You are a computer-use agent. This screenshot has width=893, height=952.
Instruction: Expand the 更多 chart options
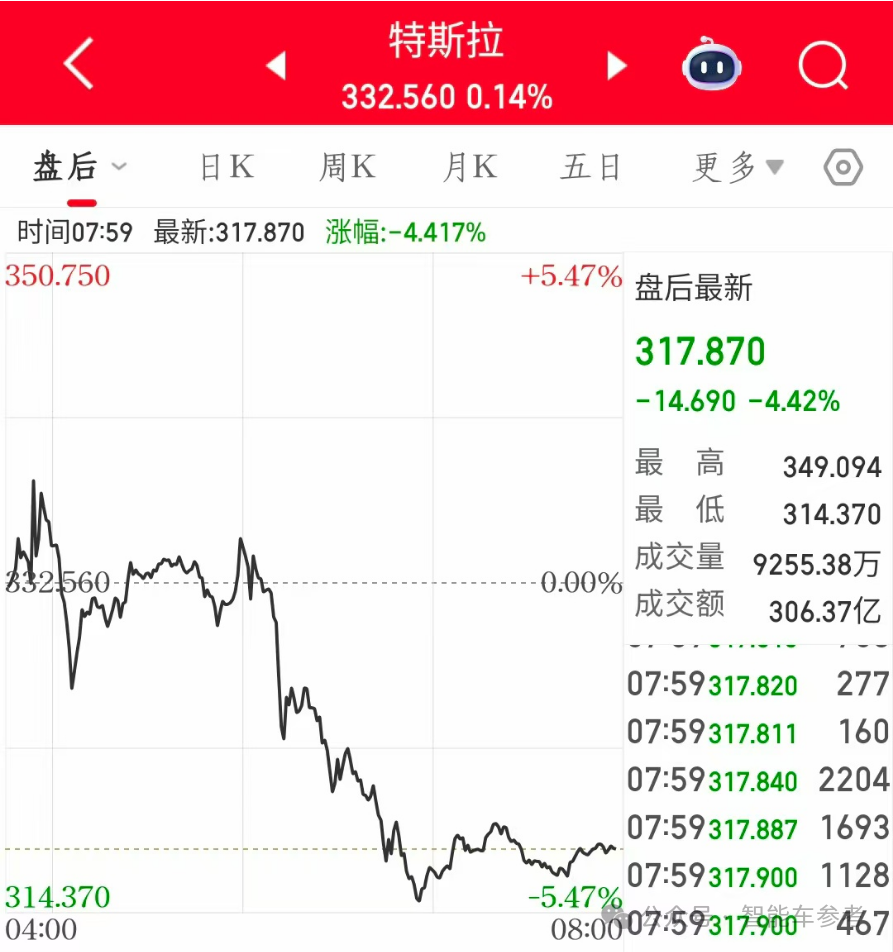738,168
